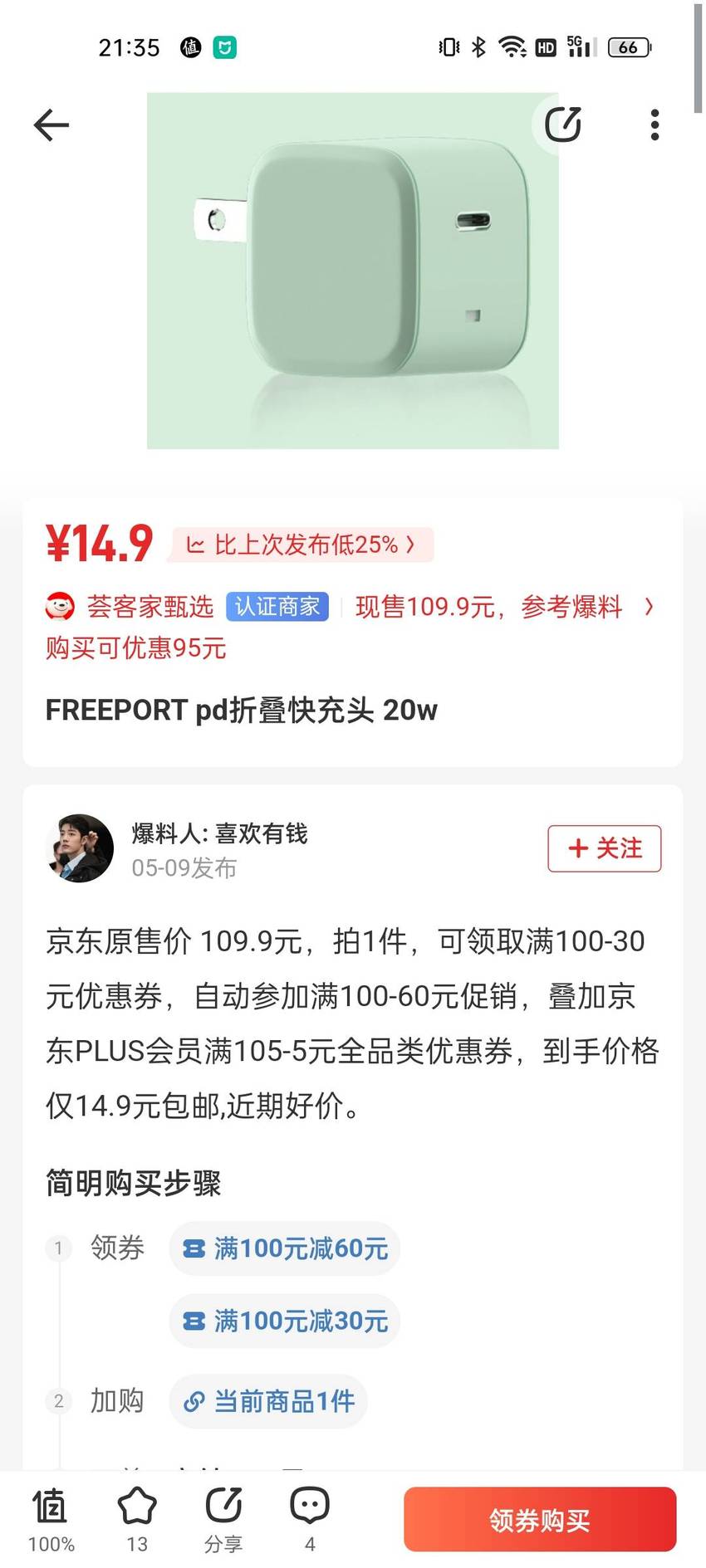This screenshot has height=1568, width=706.
Task: Add 当前商品1件 to cart
Action: point(268,1401)
